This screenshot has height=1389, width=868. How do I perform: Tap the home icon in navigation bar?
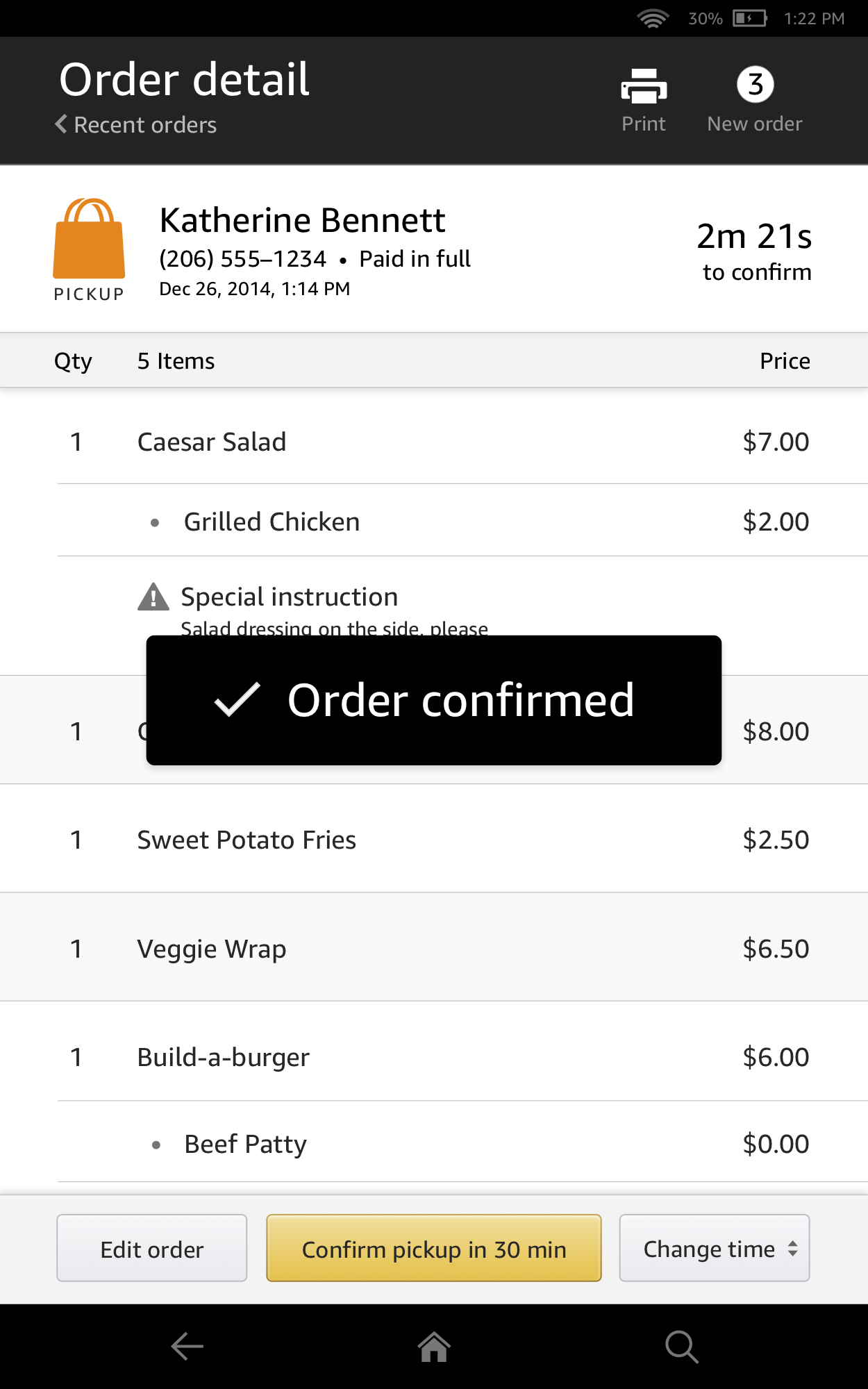pyautogui.click(x=433, y=1346)
